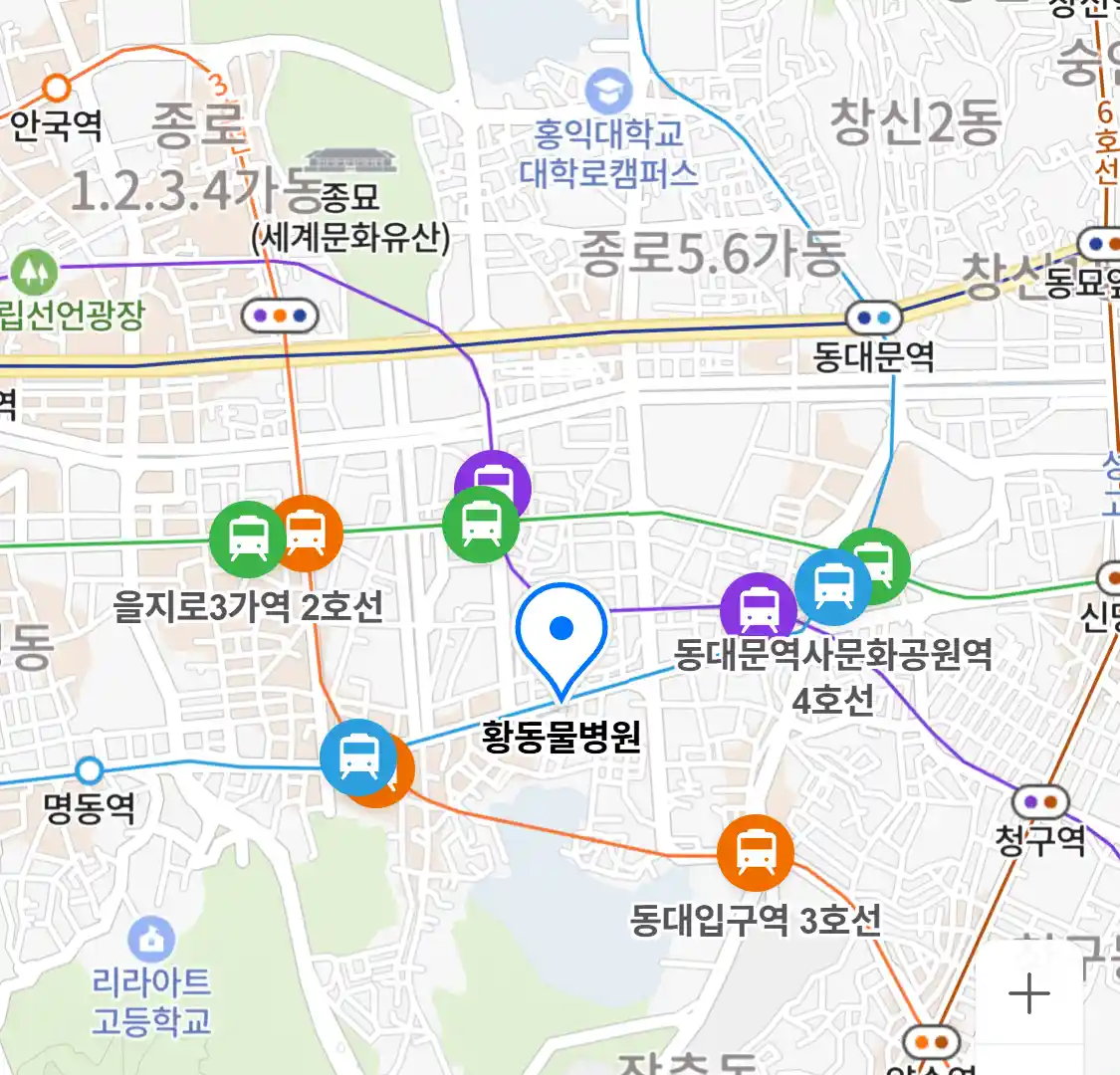Select the 동대입구역 3호선 station marker
This screenshot has height=1075, width=1120.
coord(756,853)
